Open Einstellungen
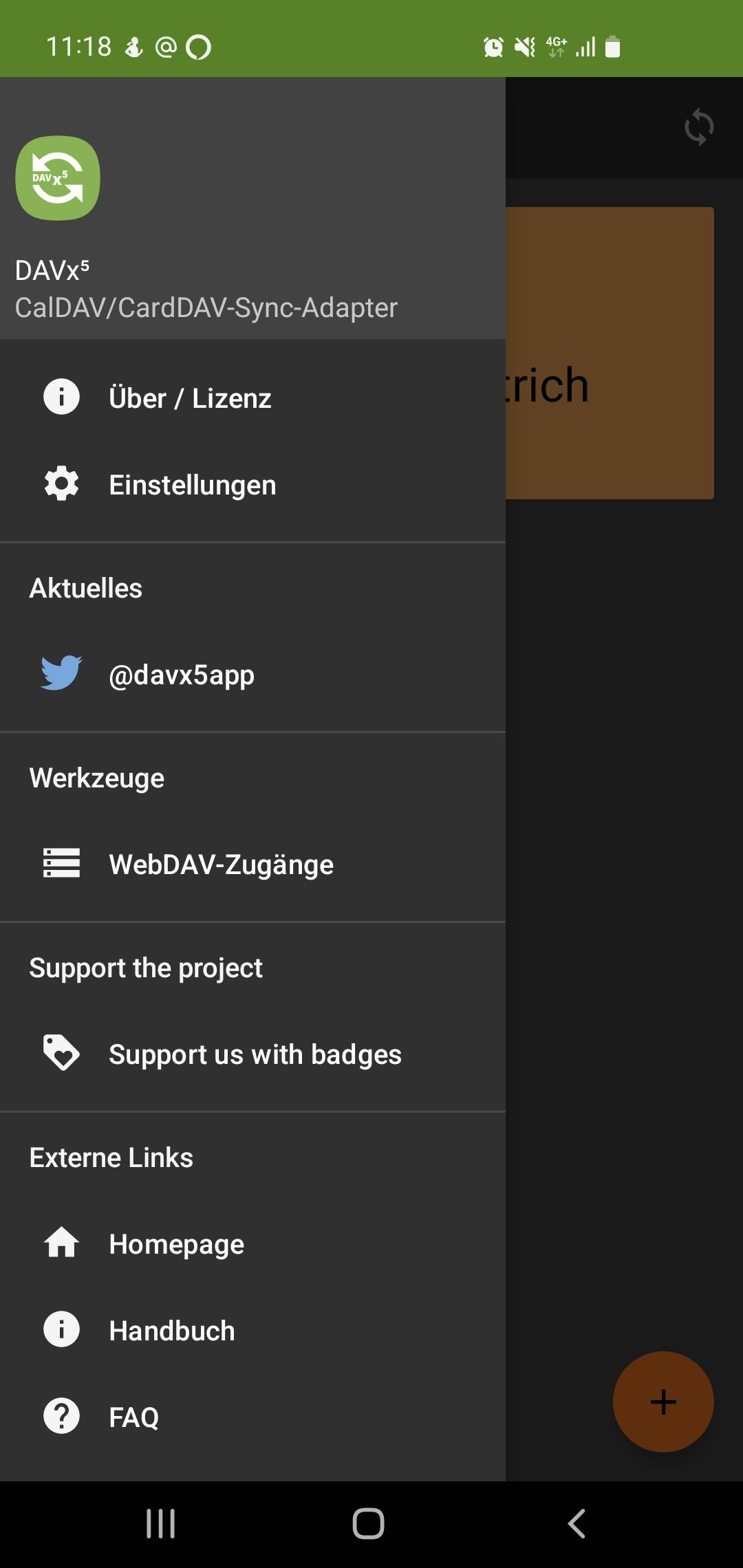 pyautogui.click(x=193, y=485)
